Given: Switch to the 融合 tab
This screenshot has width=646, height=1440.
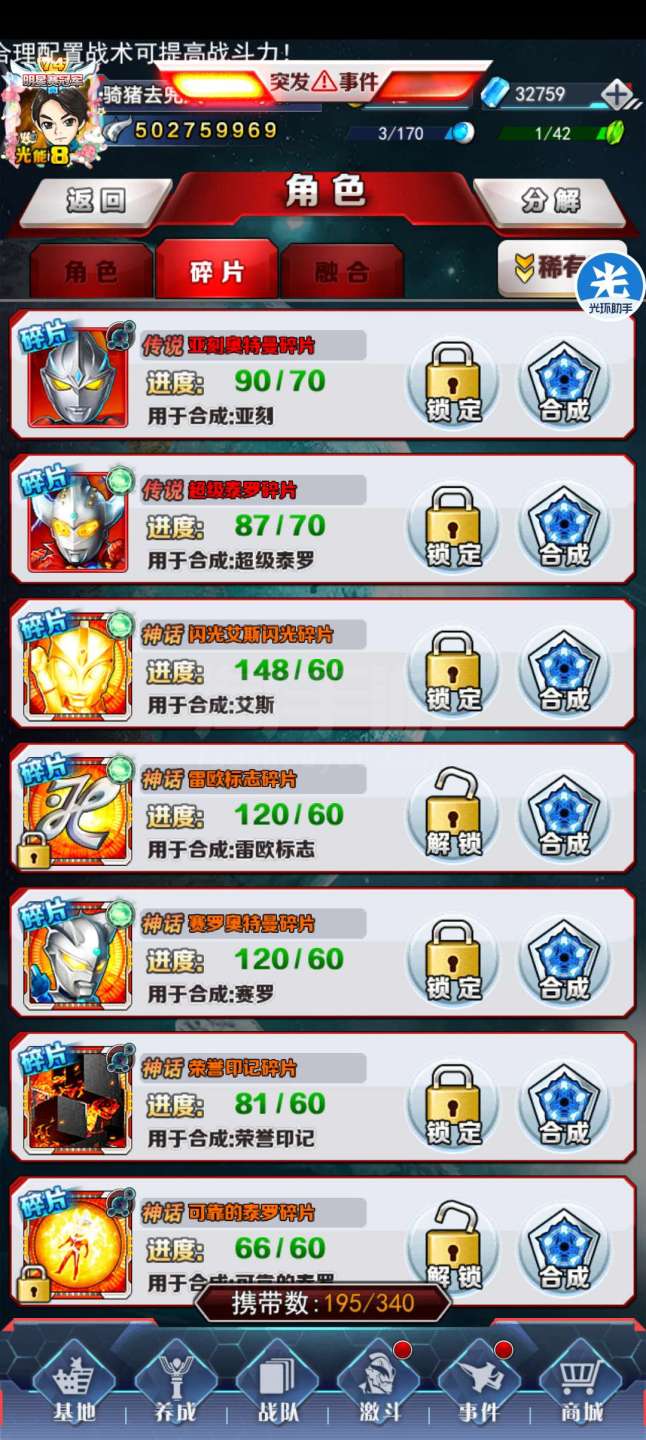Looking at the screenshot, I should (x=342, y=271).
